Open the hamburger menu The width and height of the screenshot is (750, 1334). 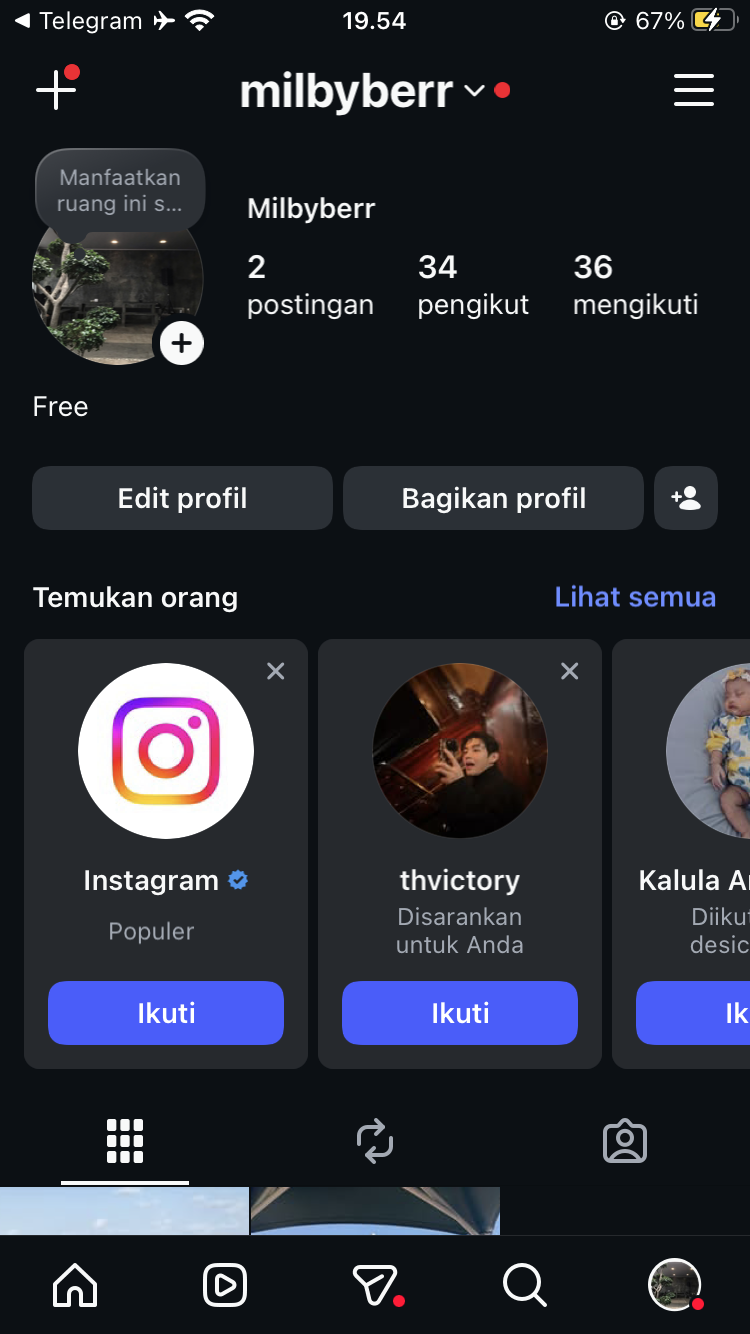pyautogui.click(x=693, y=90)
